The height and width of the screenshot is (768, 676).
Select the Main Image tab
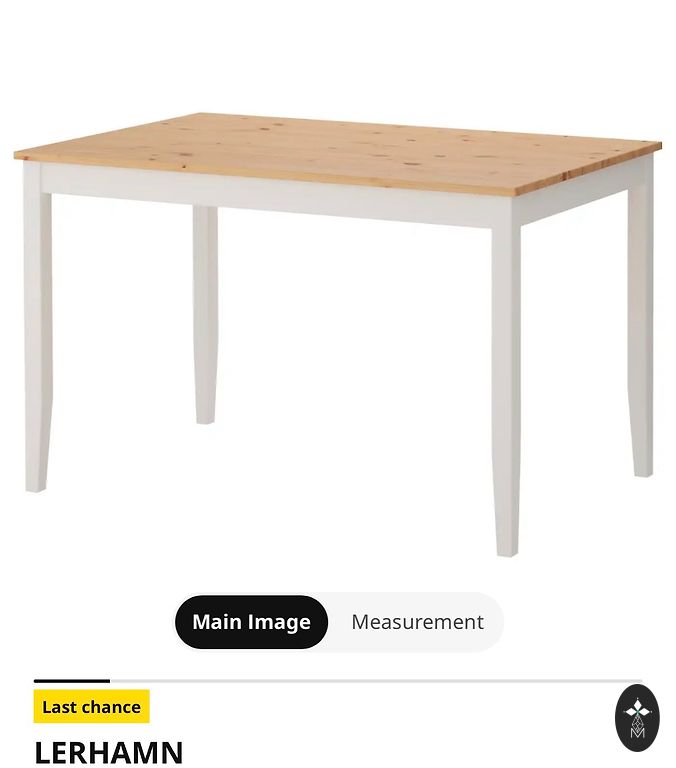coord(251,622)
